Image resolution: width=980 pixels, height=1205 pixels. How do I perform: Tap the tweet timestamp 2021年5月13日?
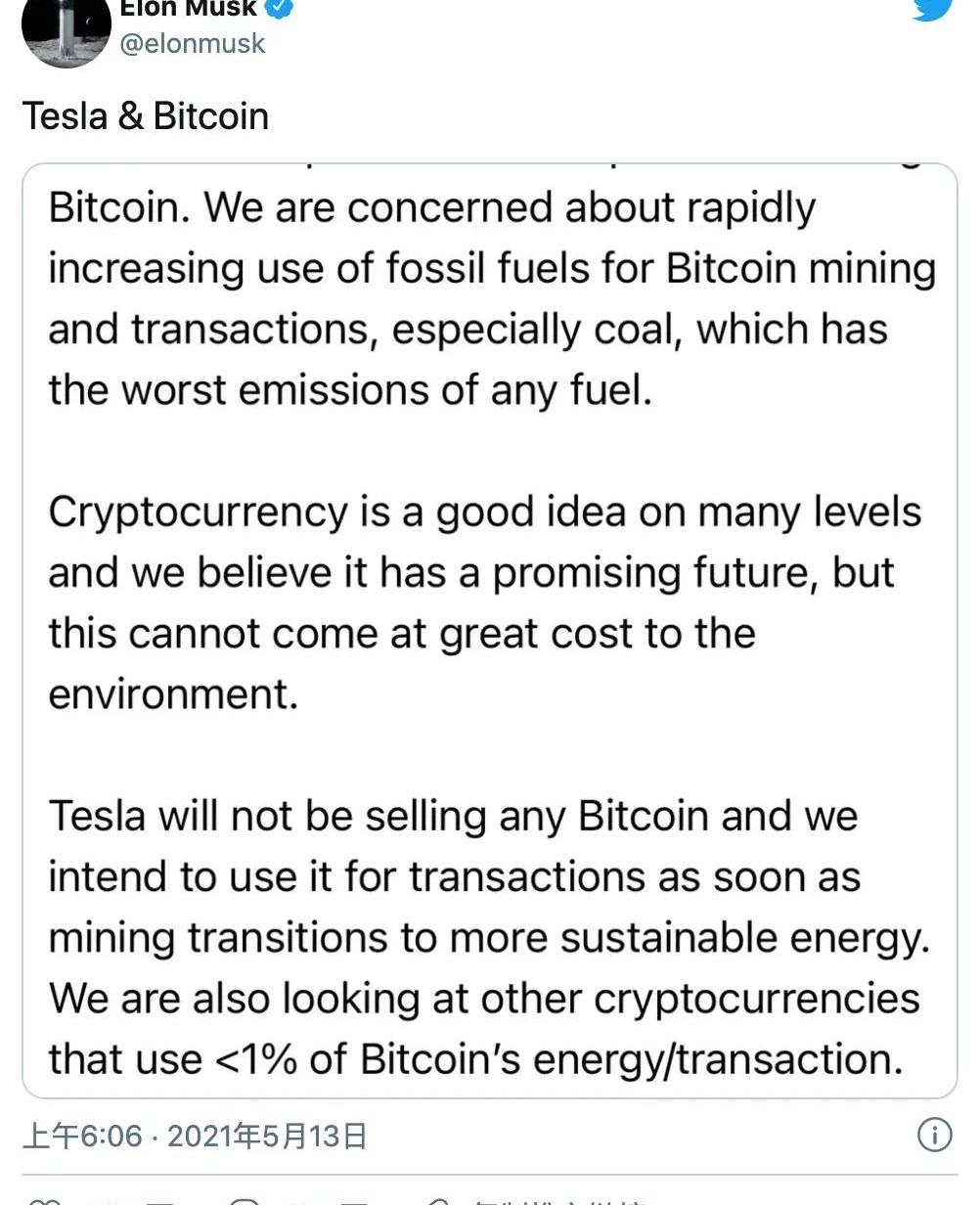point(195,1136)
